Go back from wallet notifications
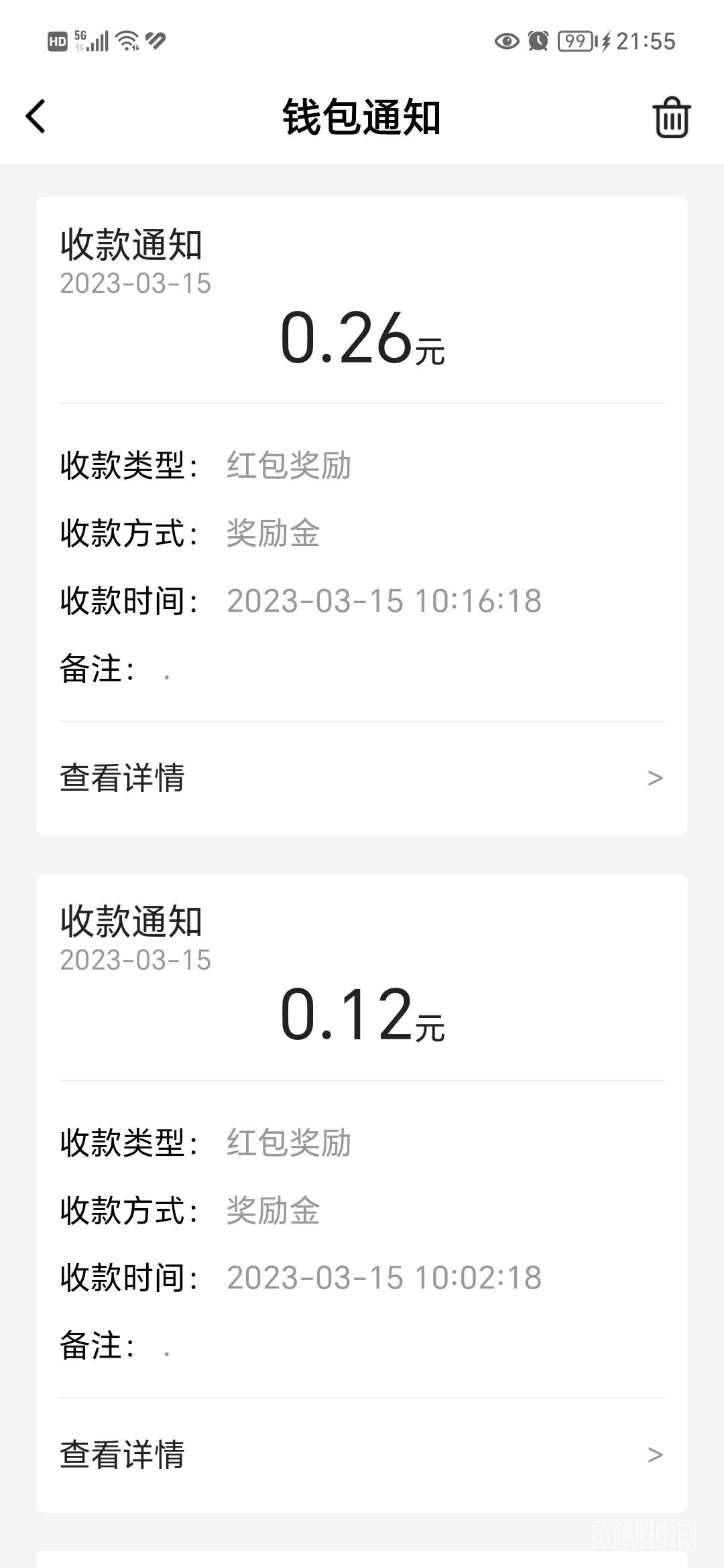Screen dimensions: 724x1568 pyautogui.click(x=36, y=117)
